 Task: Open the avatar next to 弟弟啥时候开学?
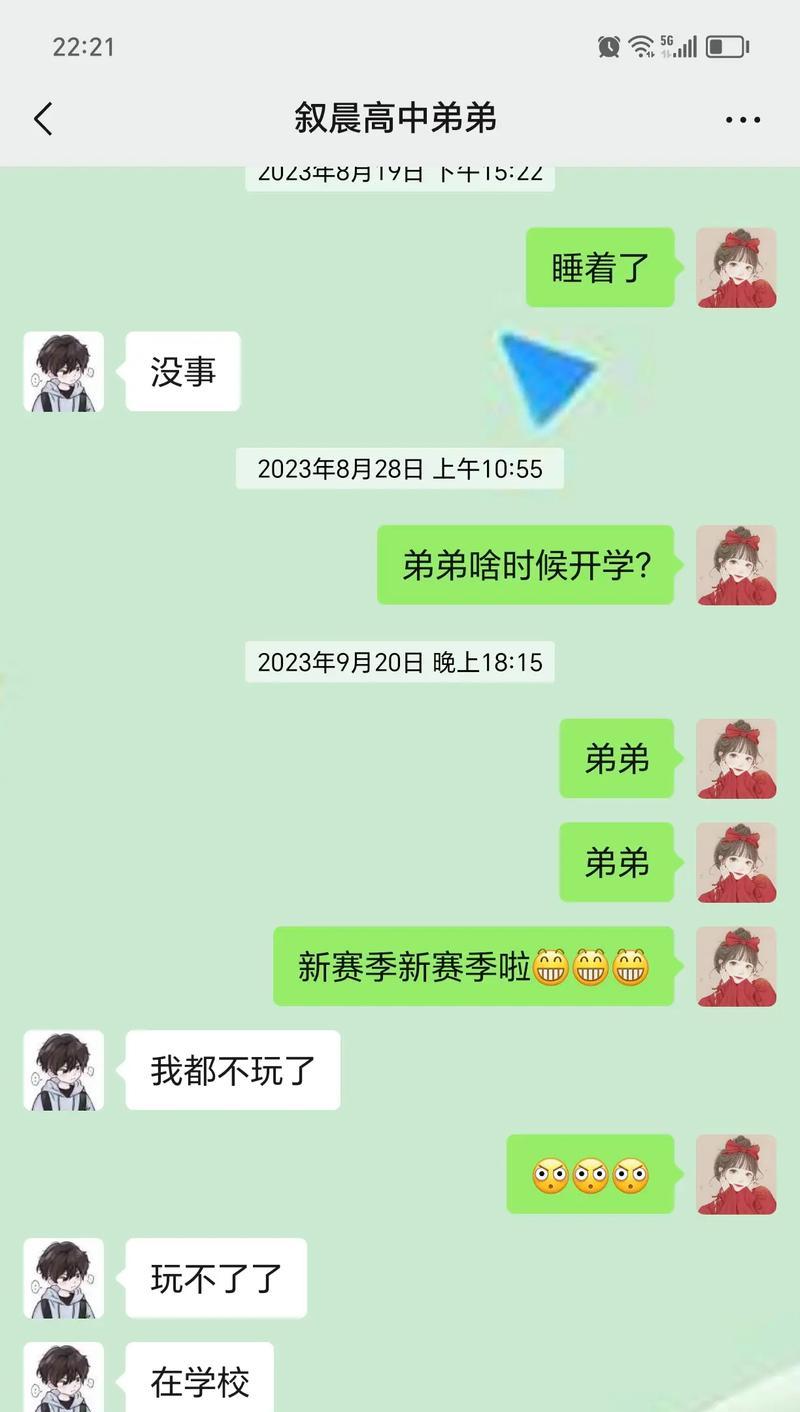(736, 565)
